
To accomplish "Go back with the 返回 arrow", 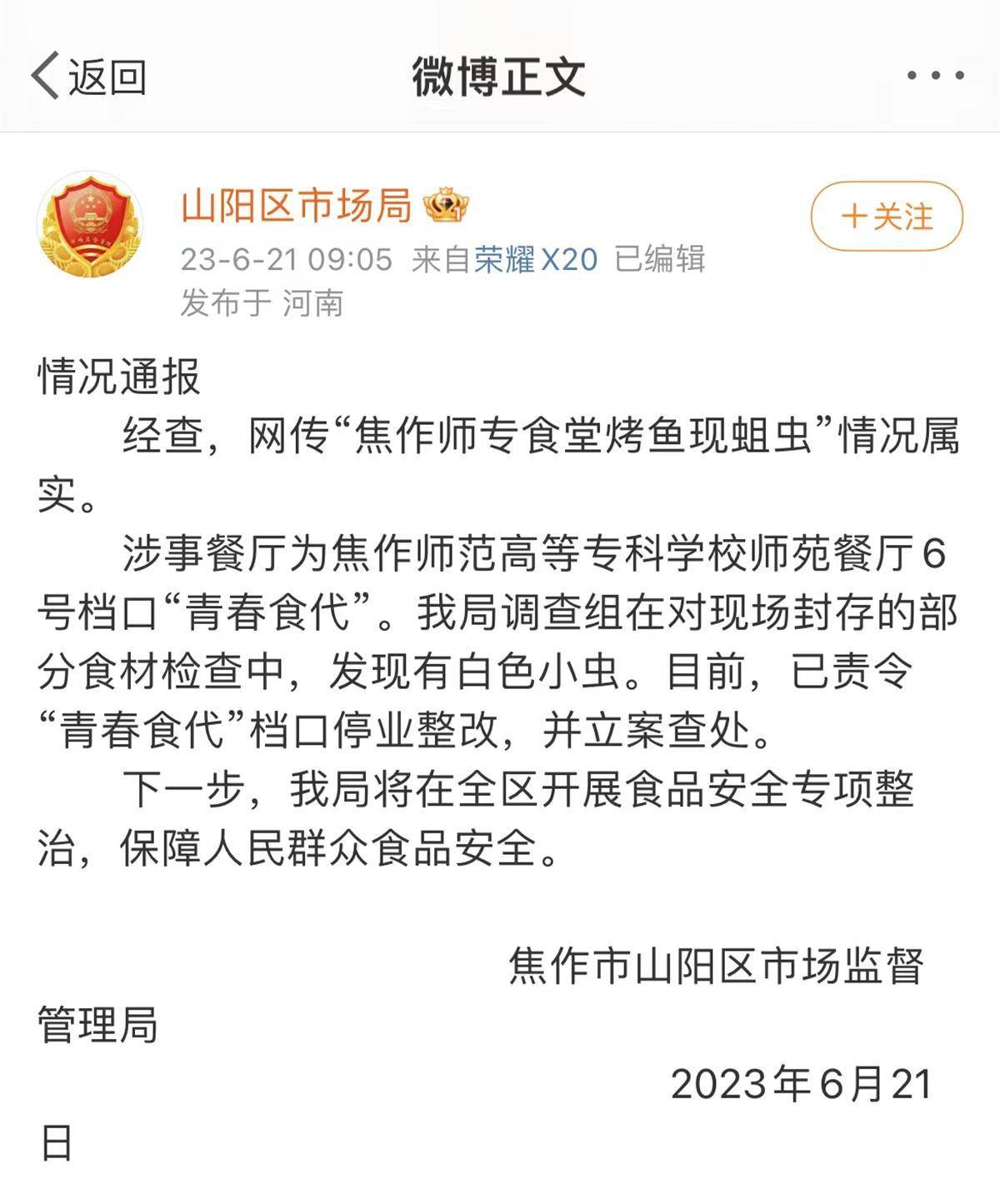I will pos(87,77).
